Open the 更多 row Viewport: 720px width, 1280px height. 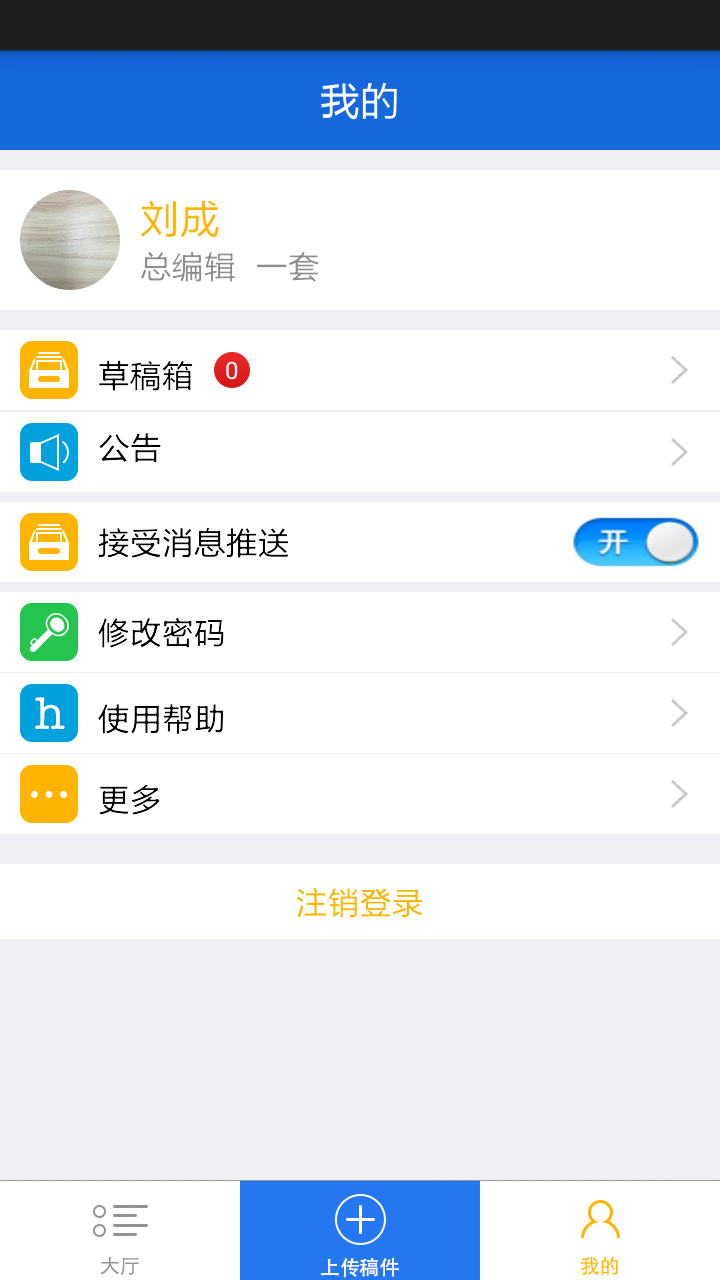(x=360, y=795)
